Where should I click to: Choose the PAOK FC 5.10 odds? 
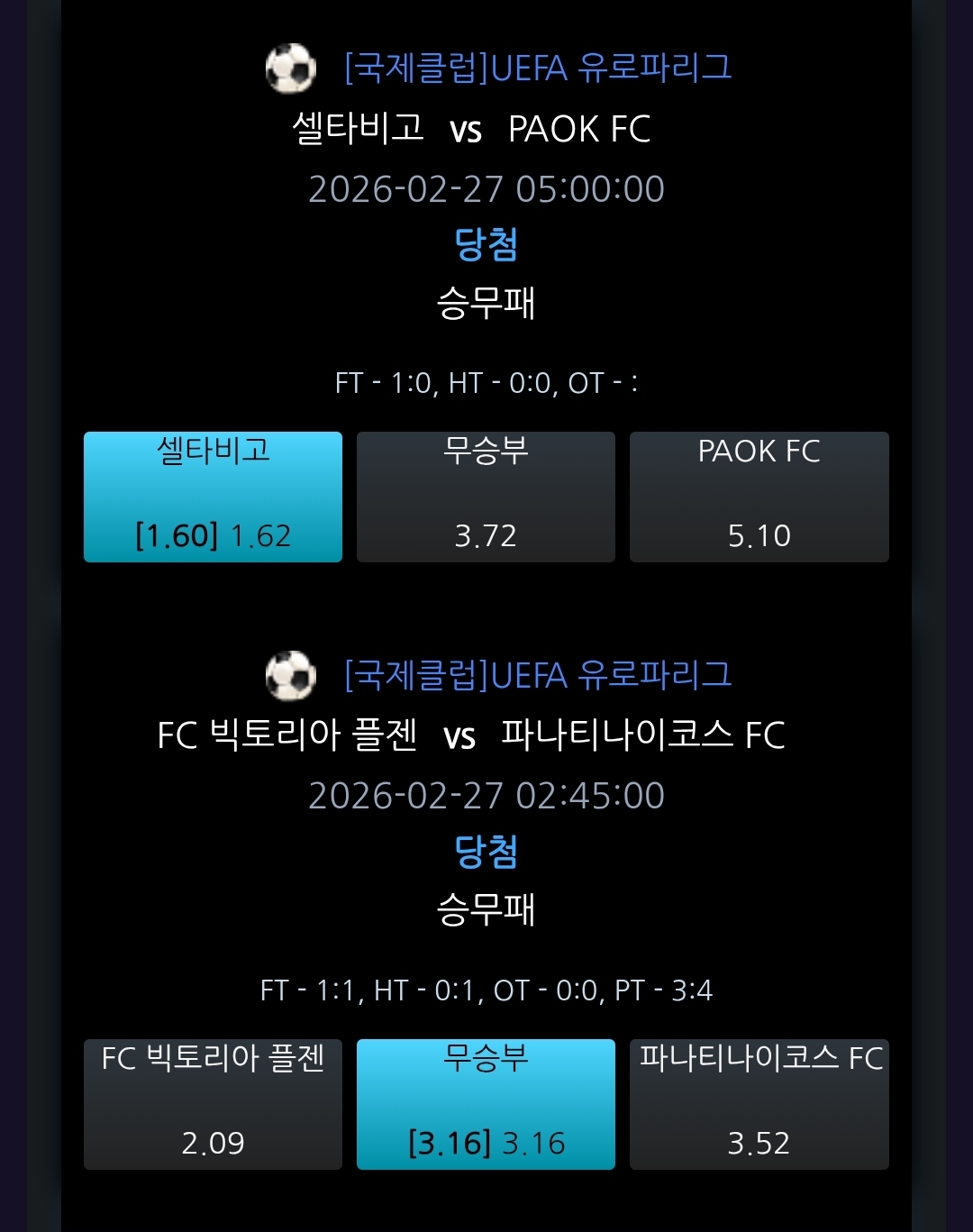click(759, 497)
